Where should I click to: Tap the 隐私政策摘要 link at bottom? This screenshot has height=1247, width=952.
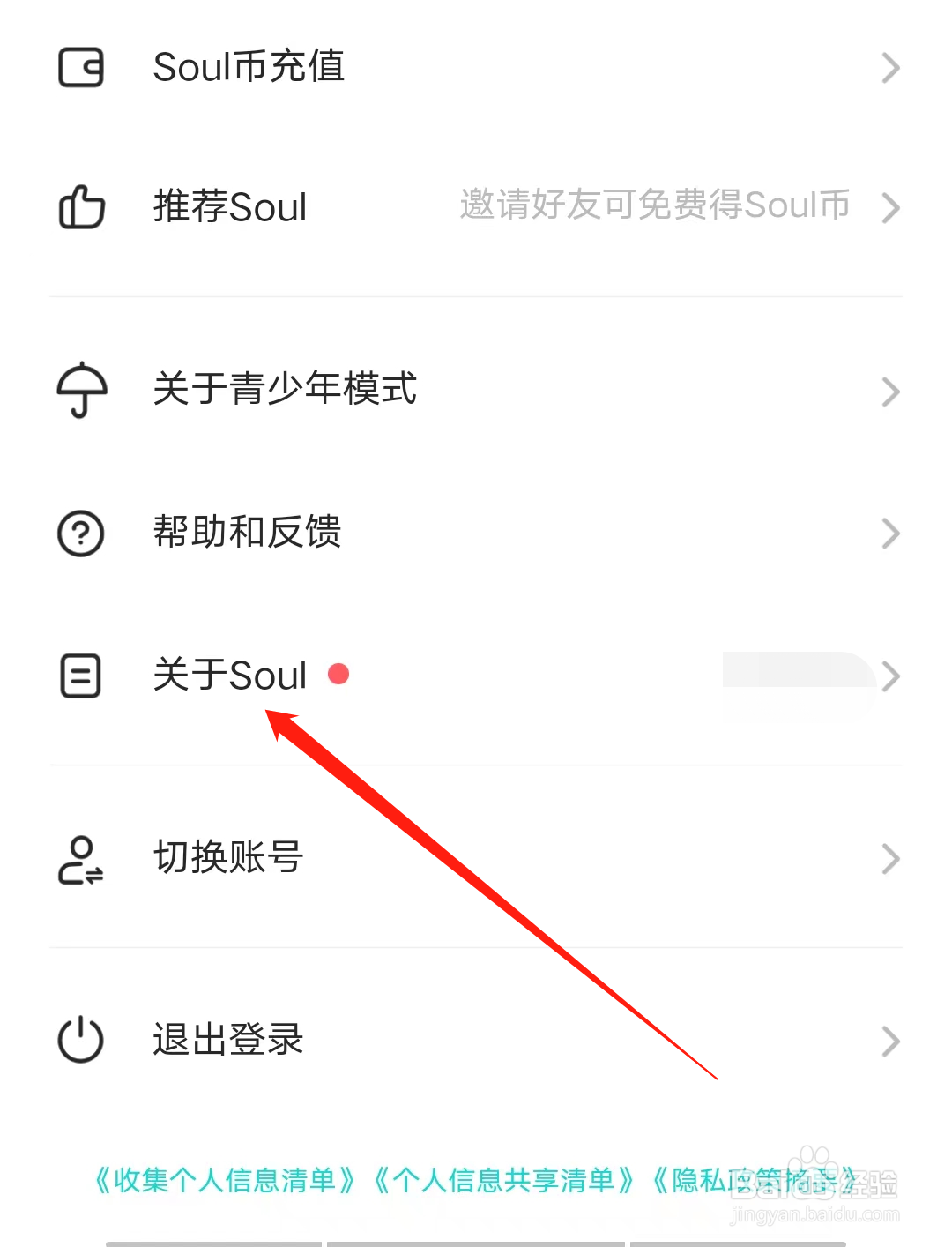(754, 1179)
